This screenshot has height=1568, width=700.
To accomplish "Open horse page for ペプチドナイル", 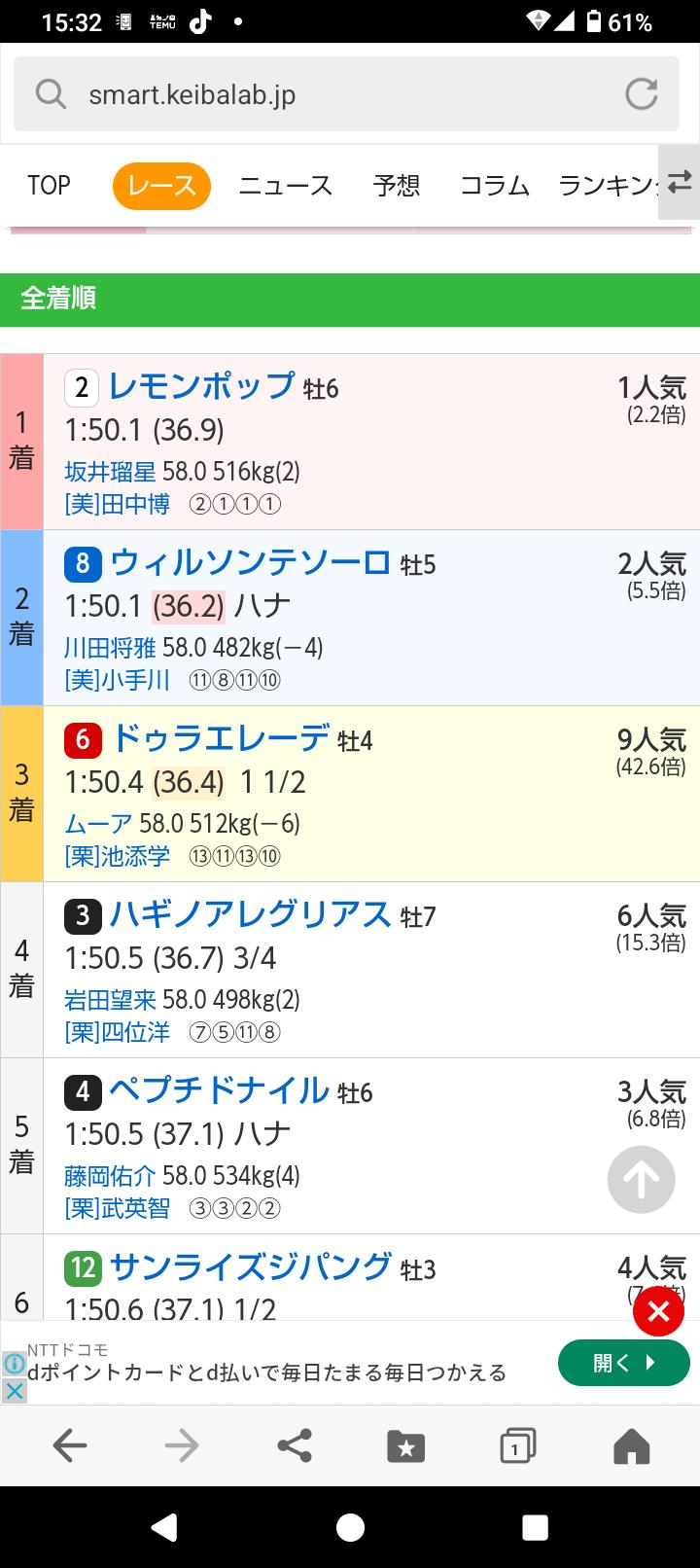I will [219, 1090].
